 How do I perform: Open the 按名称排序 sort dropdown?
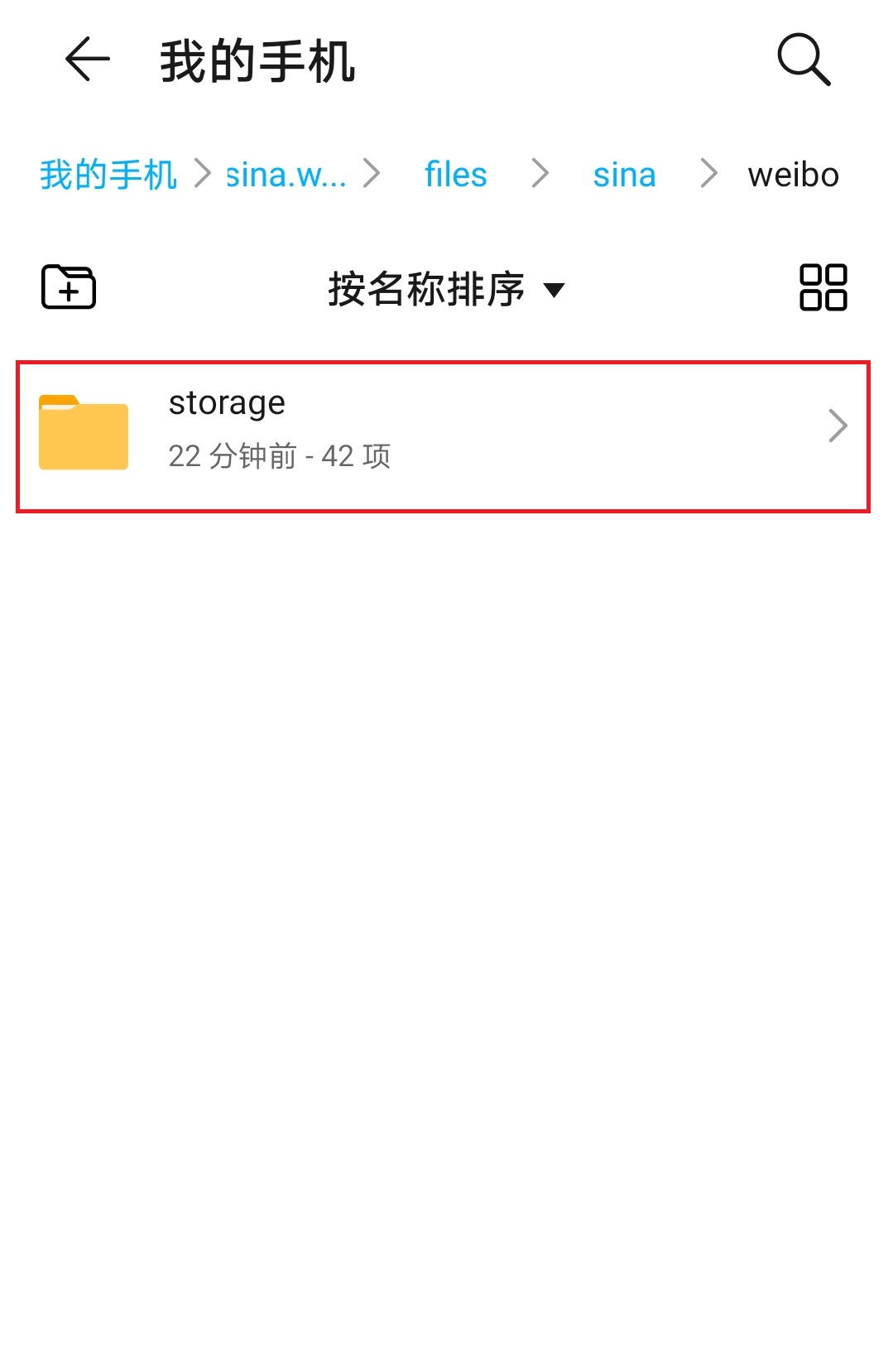tap(426, 290)
